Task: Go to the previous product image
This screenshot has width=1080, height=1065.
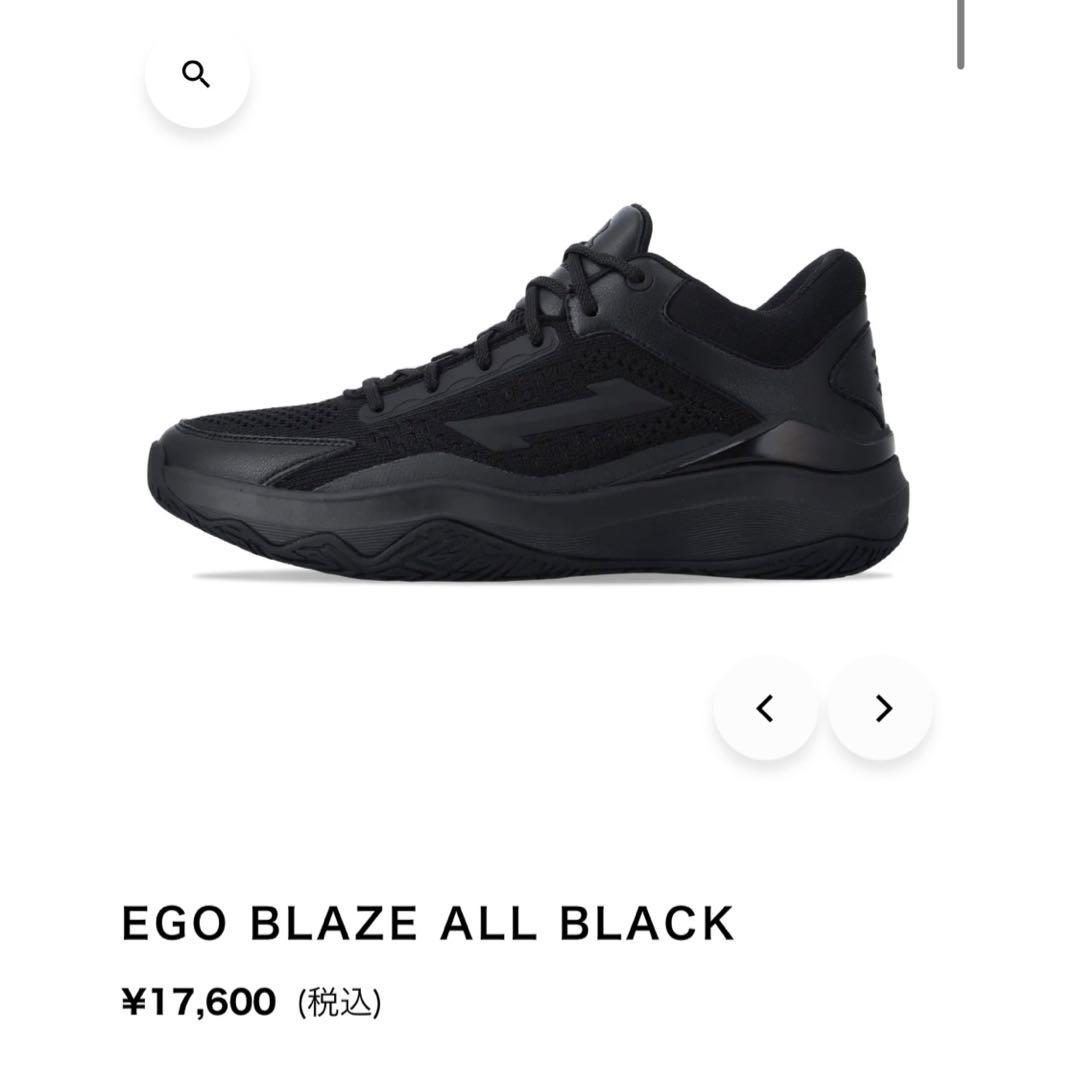Action: (x=765, y=709)
